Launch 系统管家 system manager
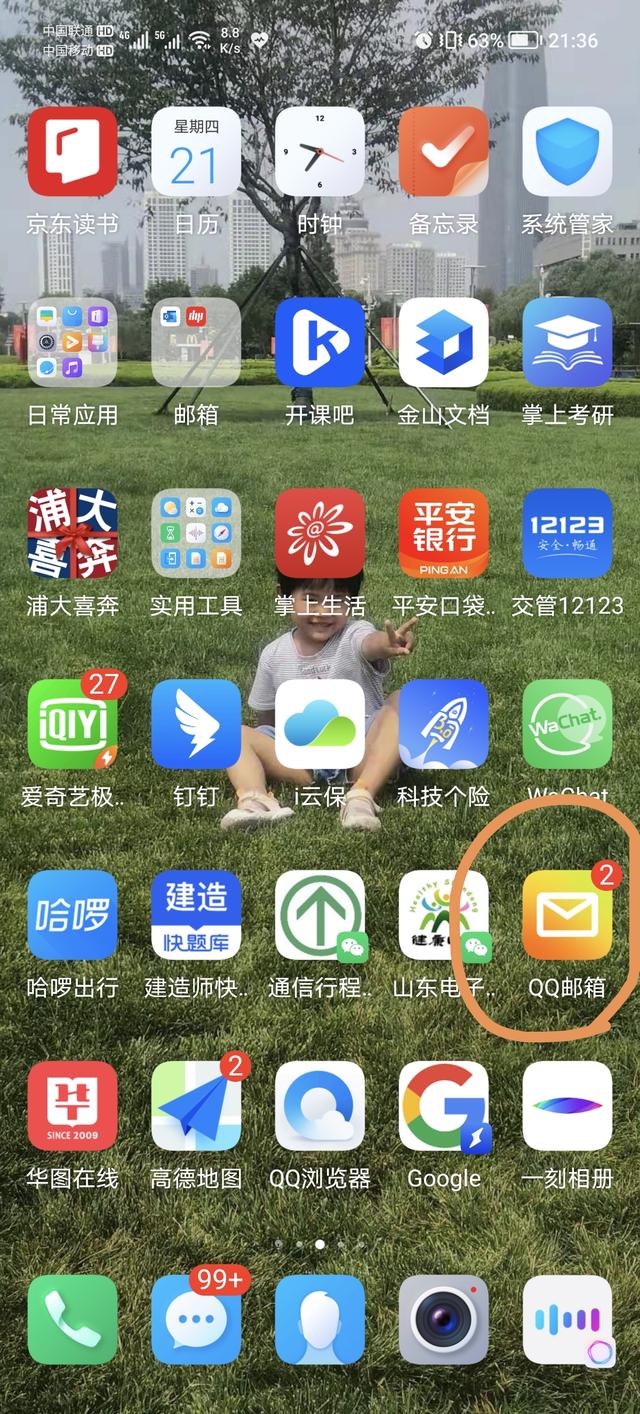Image resolution: width=640 pixels, height=1414 pixels. pyautogui.click(x=567, y=152)
